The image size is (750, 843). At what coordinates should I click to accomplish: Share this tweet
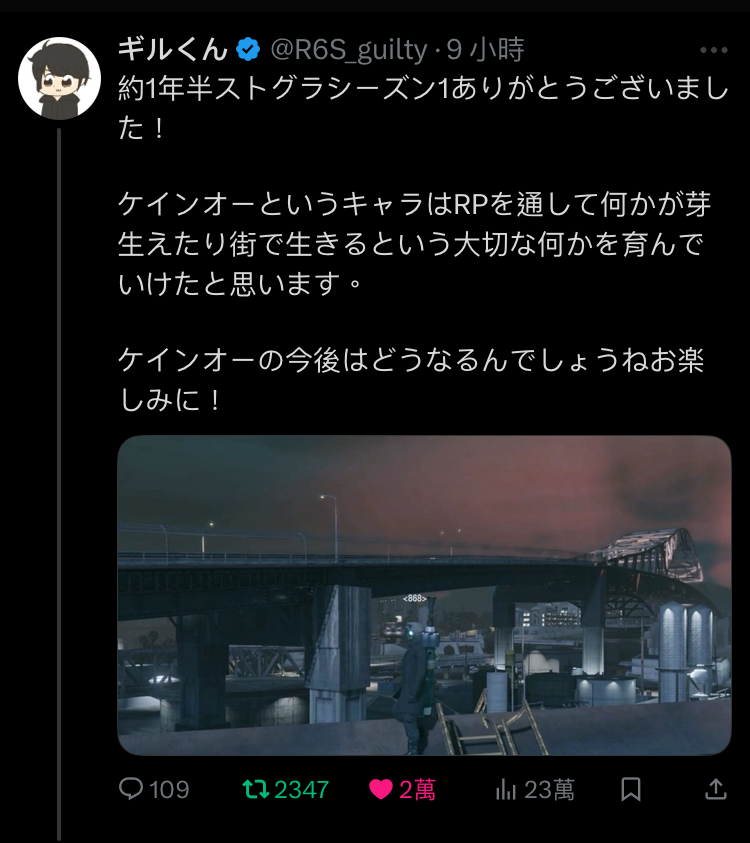716,789
